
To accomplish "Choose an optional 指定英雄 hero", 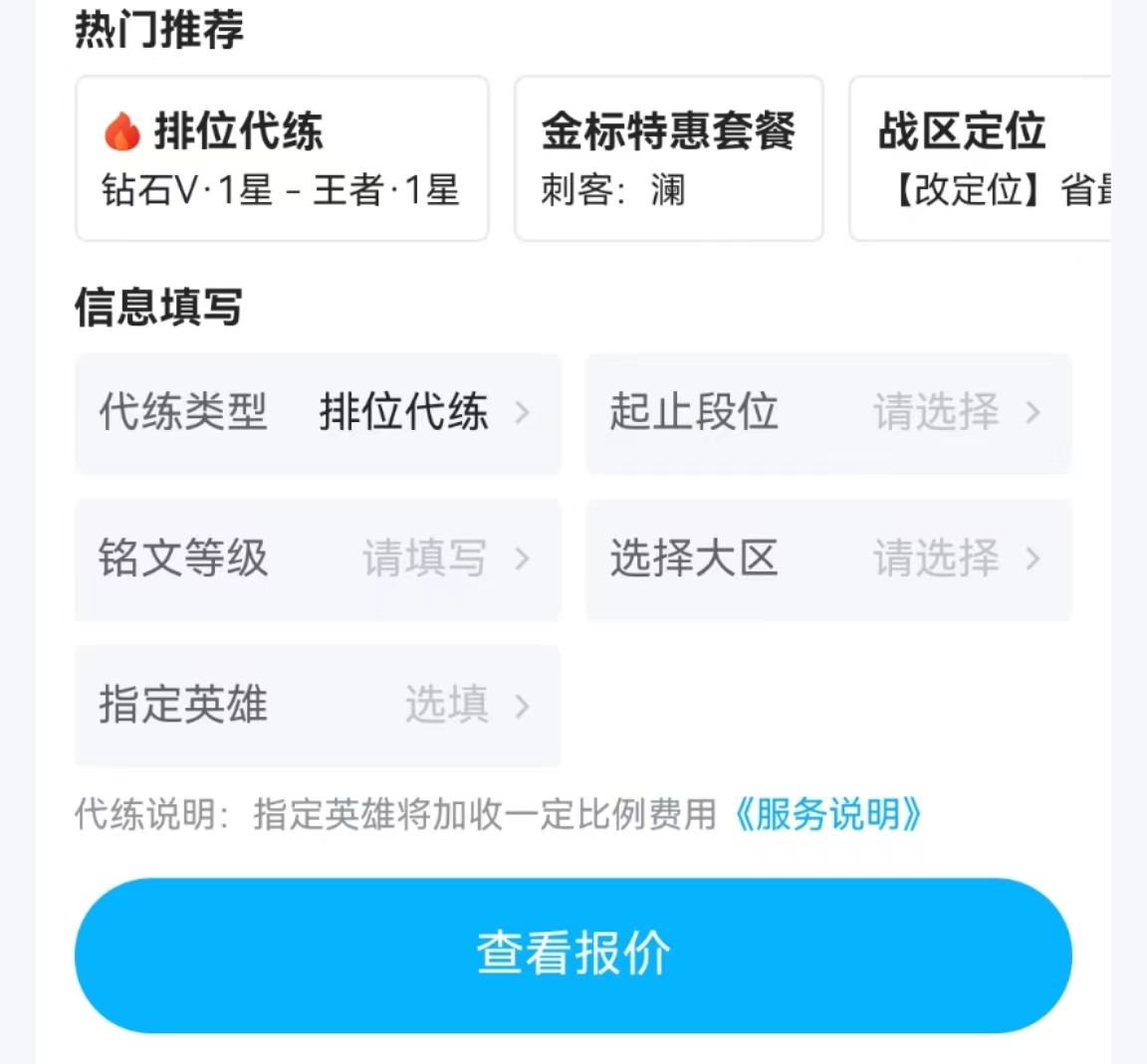I will tap(318, 706).
